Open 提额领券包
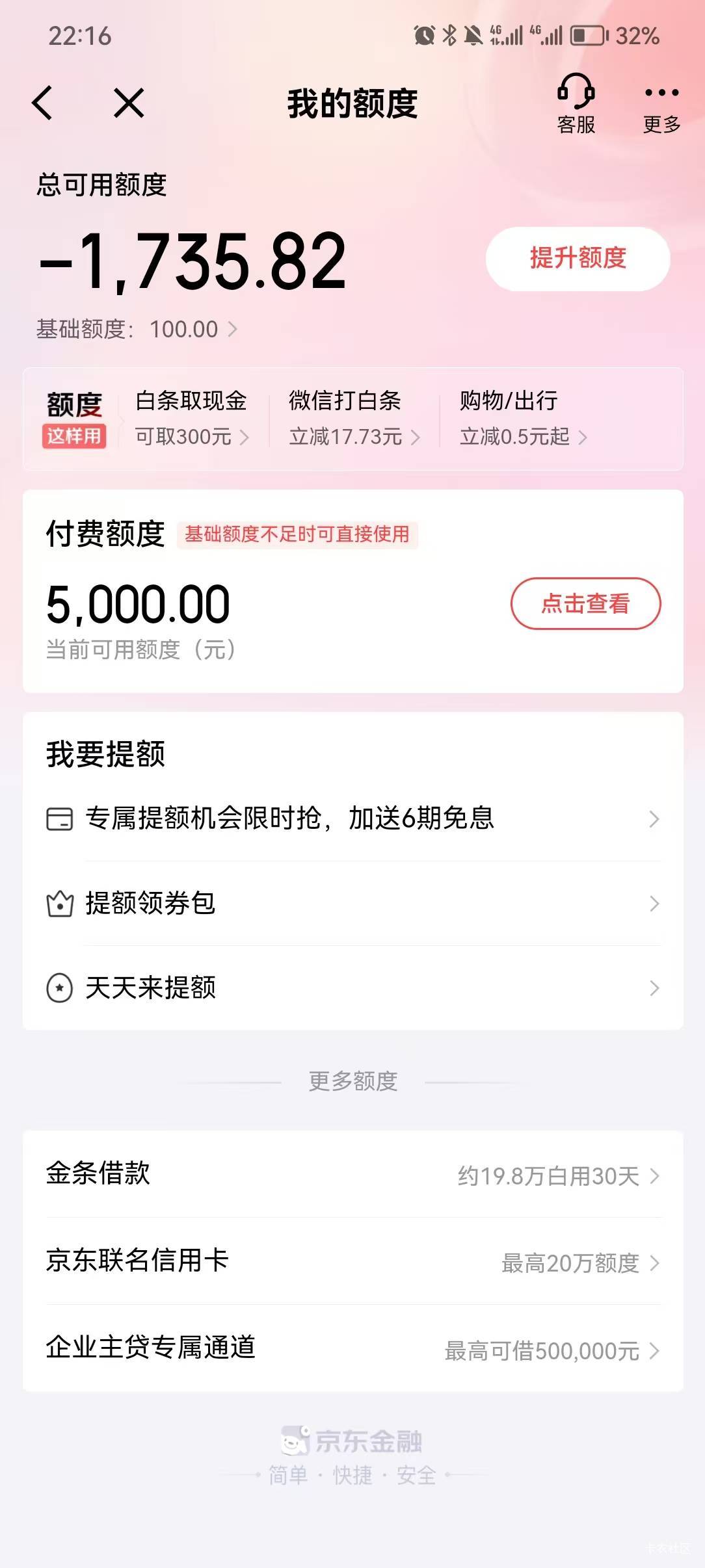The height and width of the screenshot is (1568, 705). pos(353,903)
